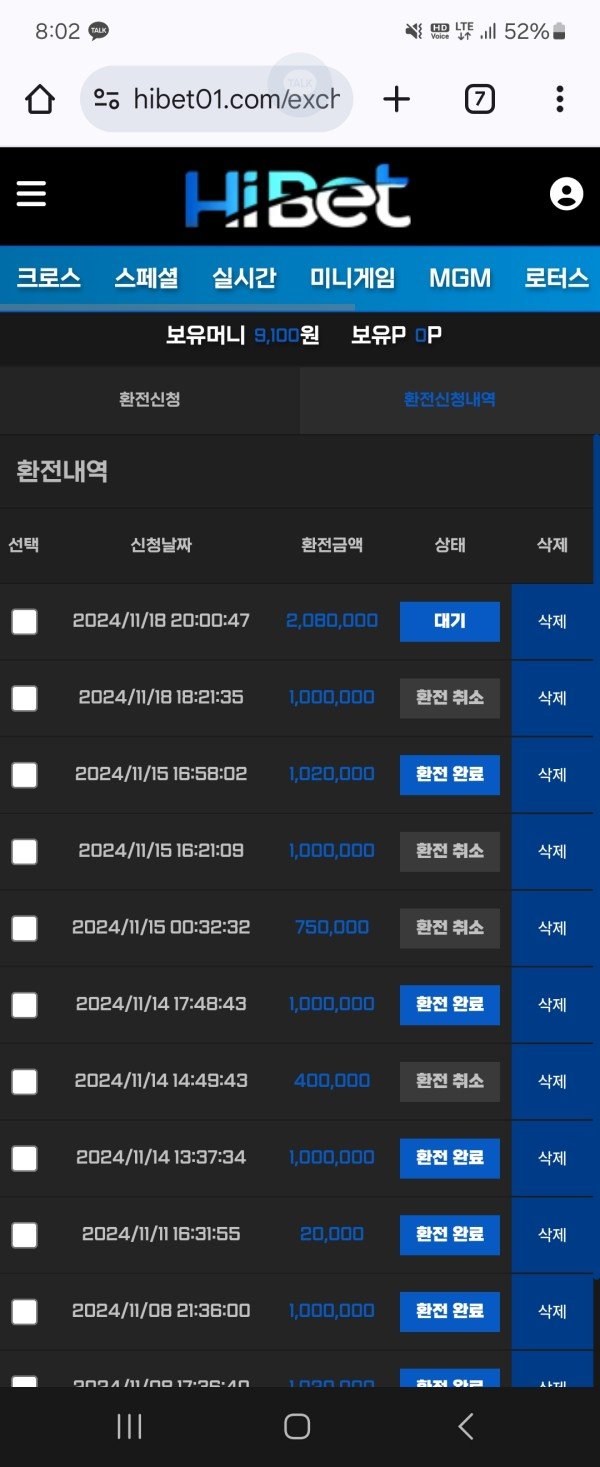Open a new browser tab
600x1467 pixels.
[x=397, y=99]
